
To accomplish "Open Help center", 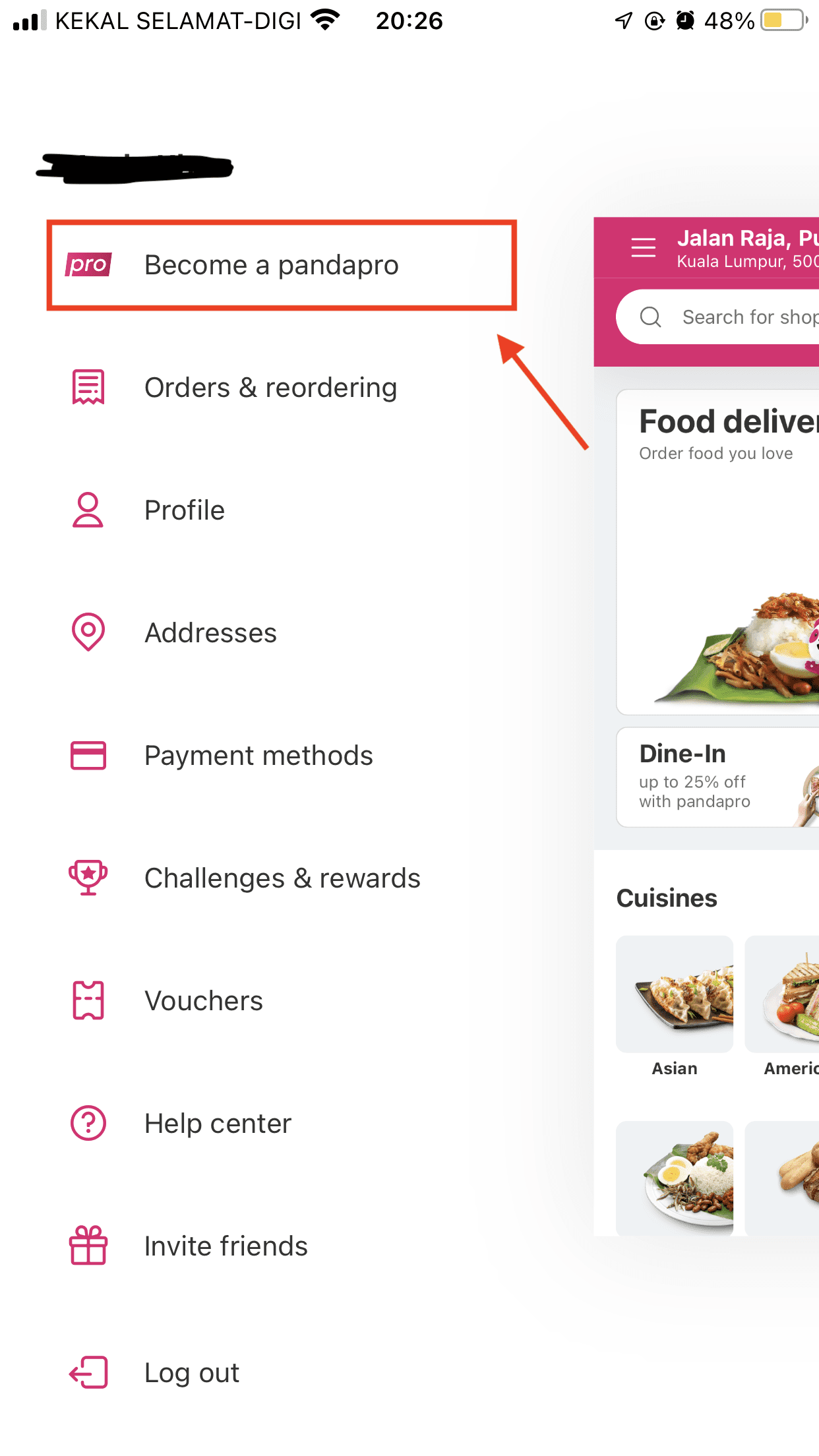I will [x=218, y=1124].
